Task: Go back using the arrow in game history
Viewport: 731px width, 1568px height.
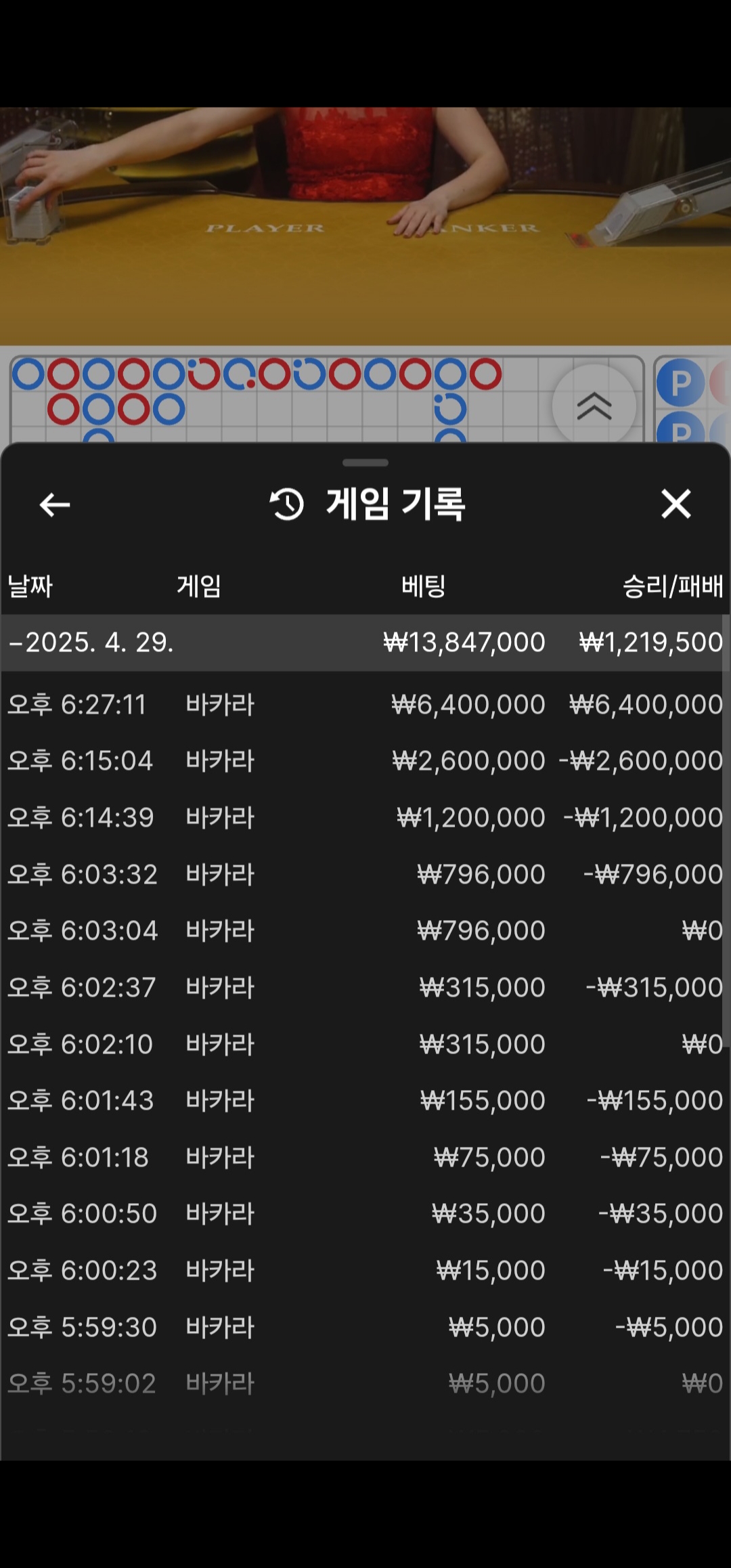Action: tap(55, 504)
